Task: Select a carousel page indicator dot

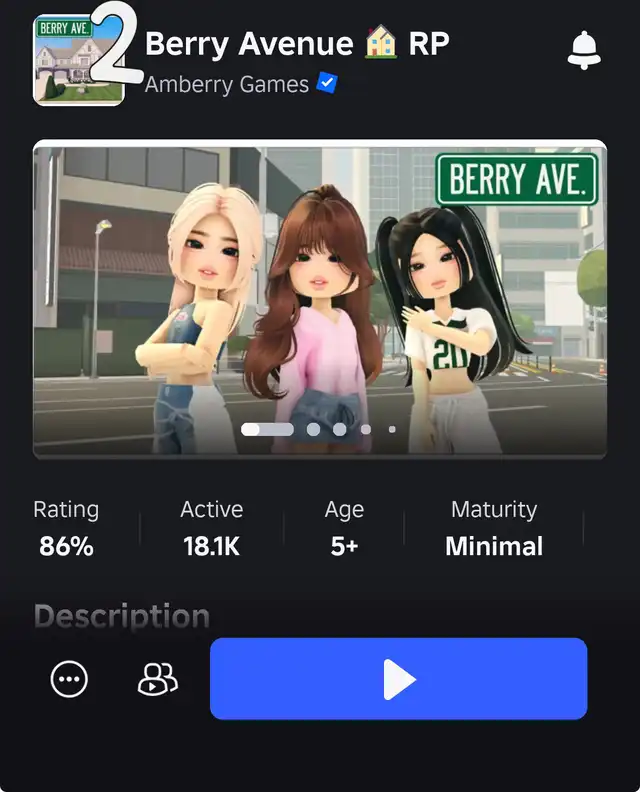Action: pyautogui.click(x=314, y=429)
